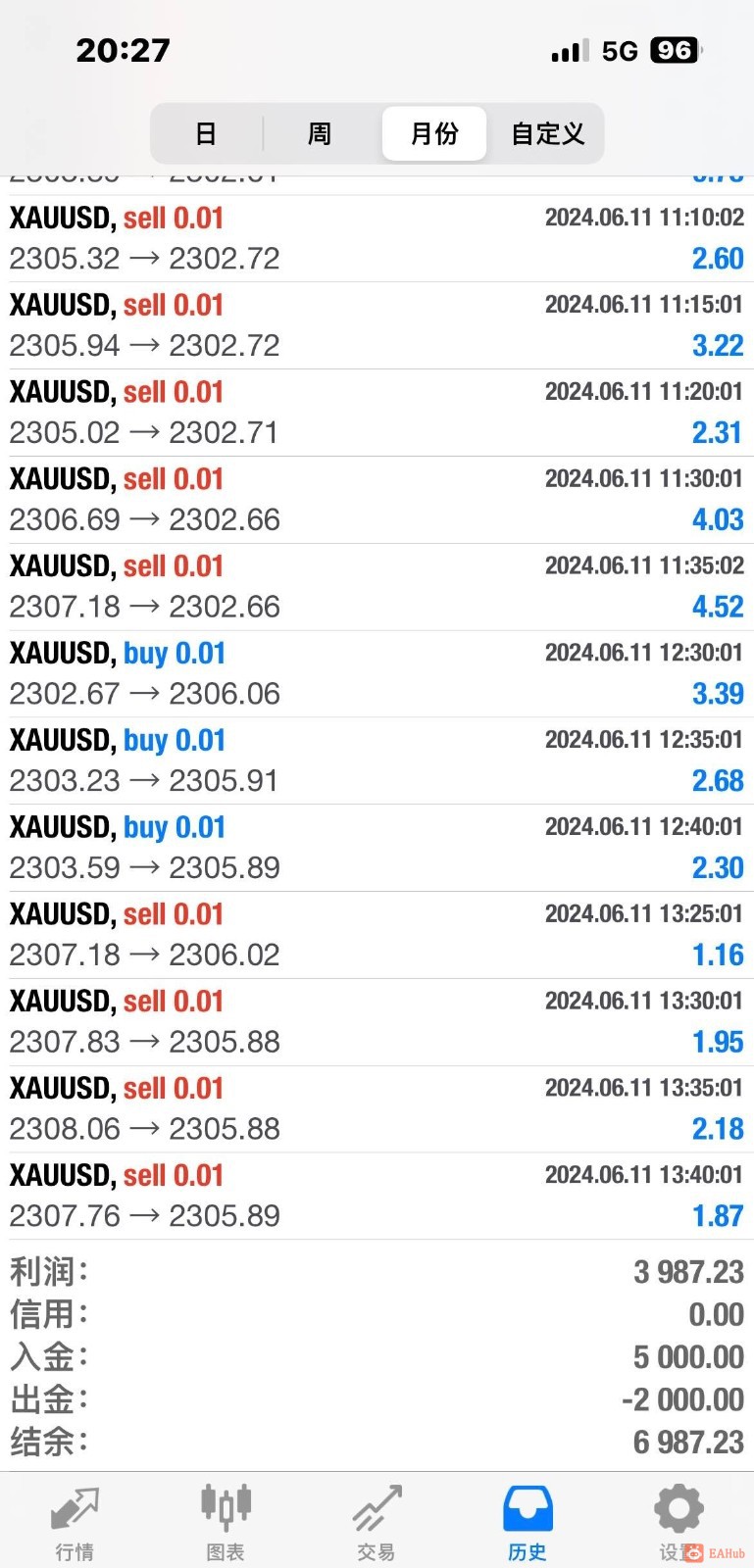View details of the 11:30:01 sell trade

pos(377,500)
